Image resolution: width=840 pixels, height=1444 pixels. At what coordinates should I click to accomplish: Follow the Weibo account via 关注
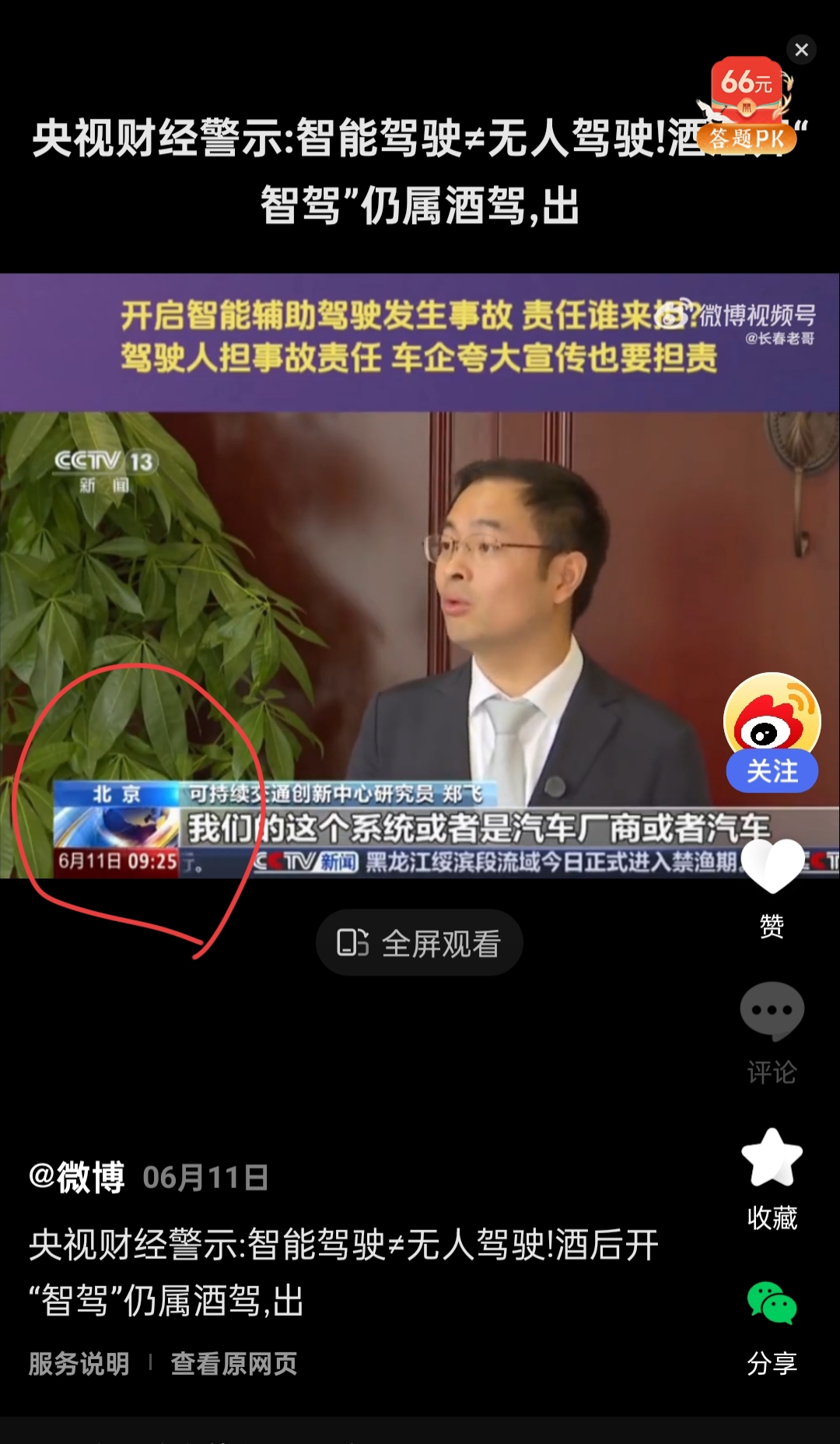pos(772,771)
